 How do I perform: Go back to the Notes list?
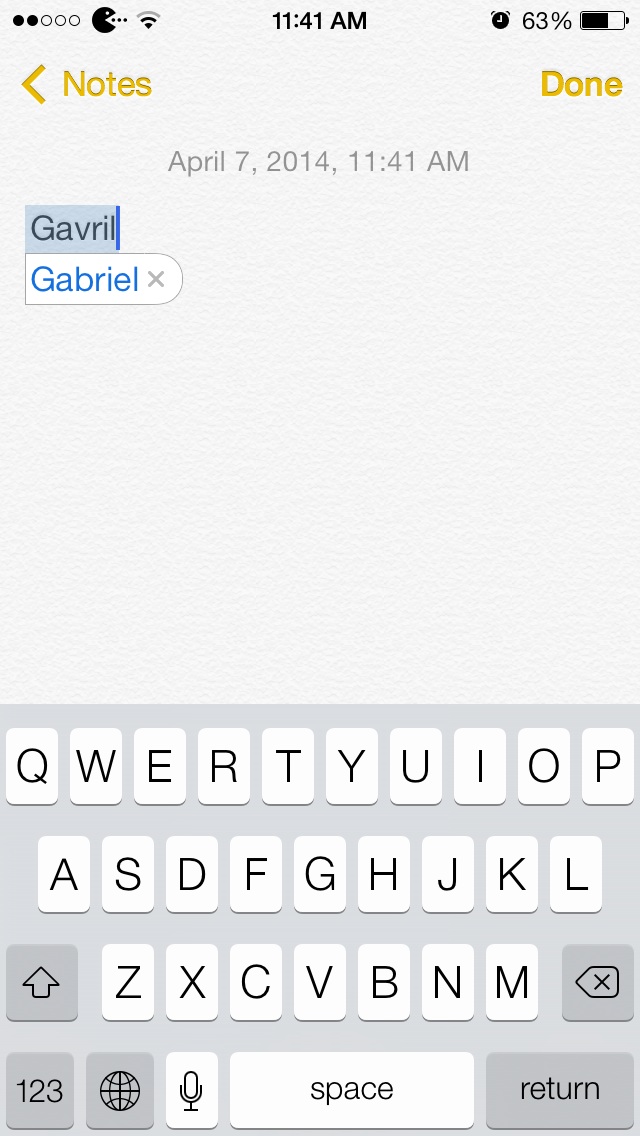click(x=86, y=84)
